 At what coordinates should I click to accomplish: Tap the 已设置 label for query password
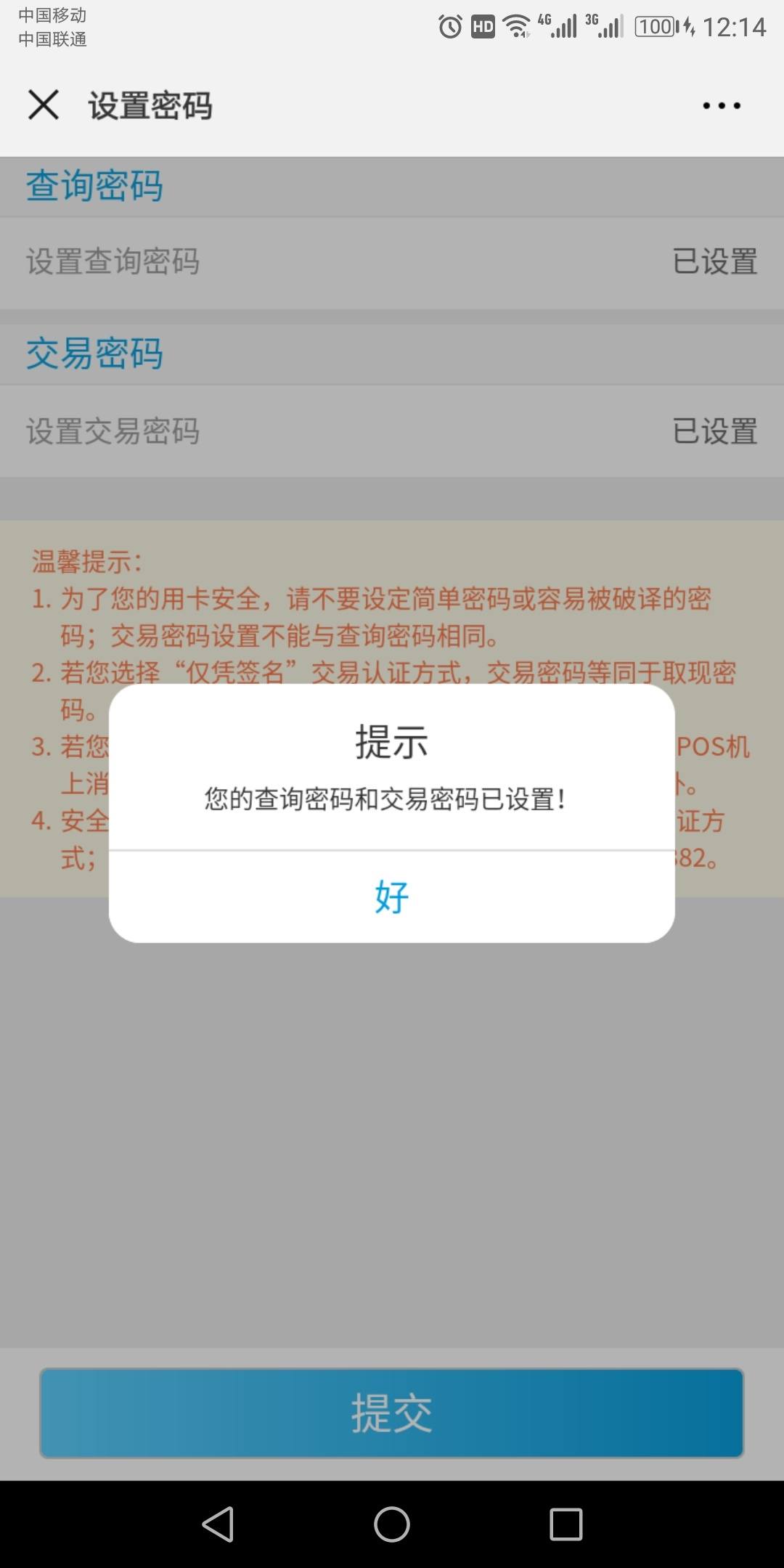point(714,263)
